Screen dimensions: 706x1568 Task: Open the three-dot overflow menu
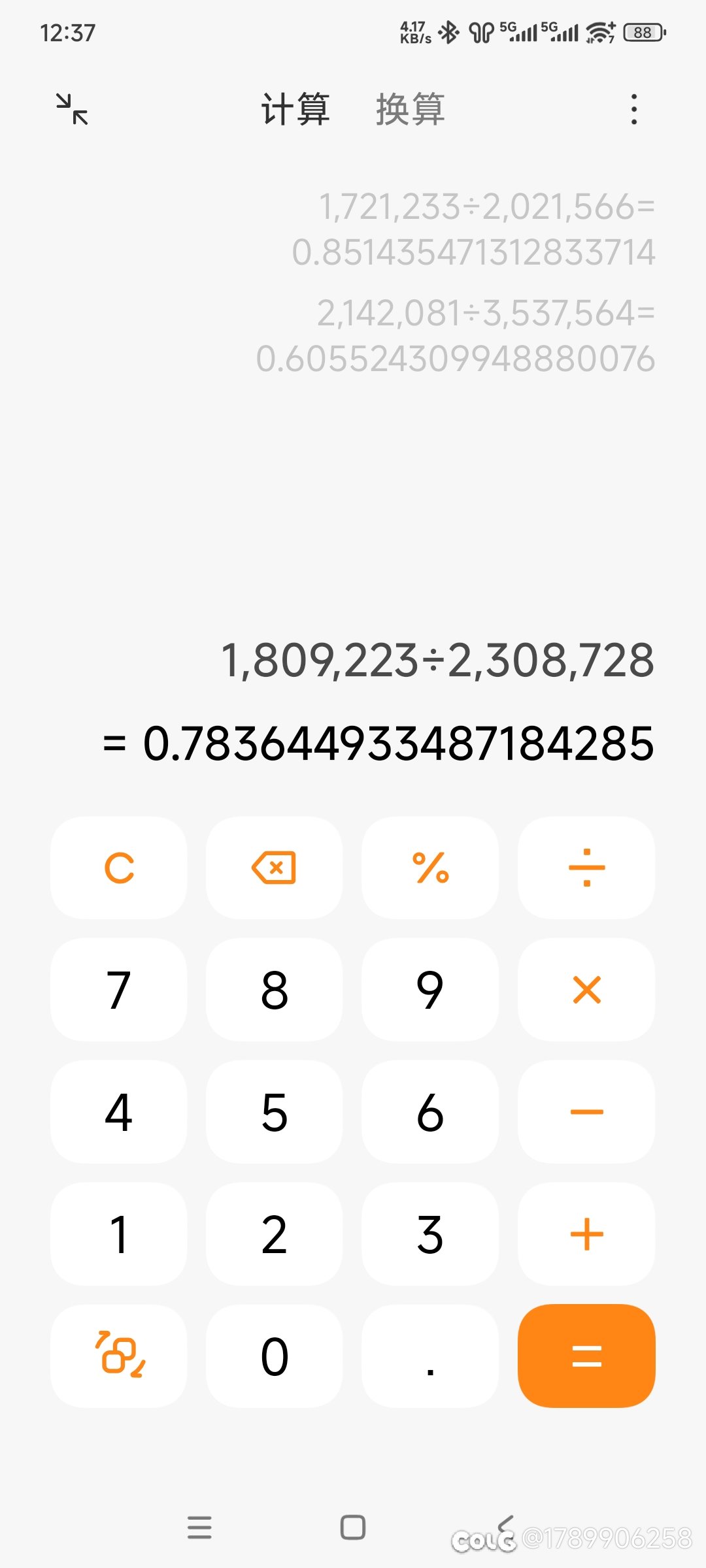point(633,109)
